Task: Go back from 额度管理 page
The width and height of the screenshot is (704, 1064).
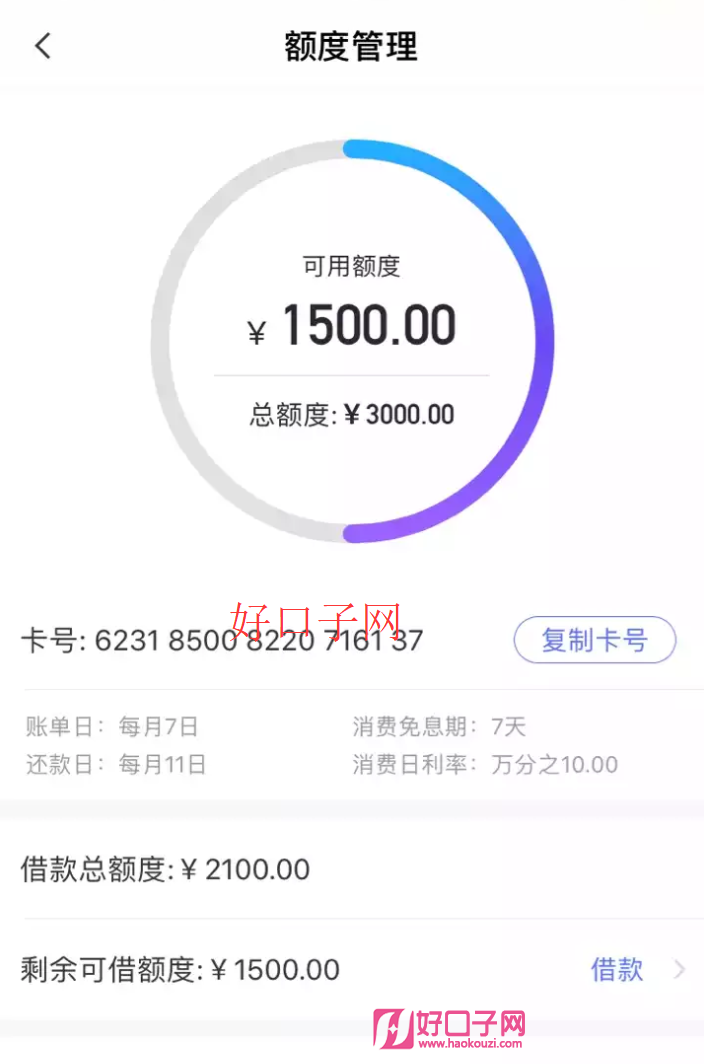Action: click(x=42, y=46)
